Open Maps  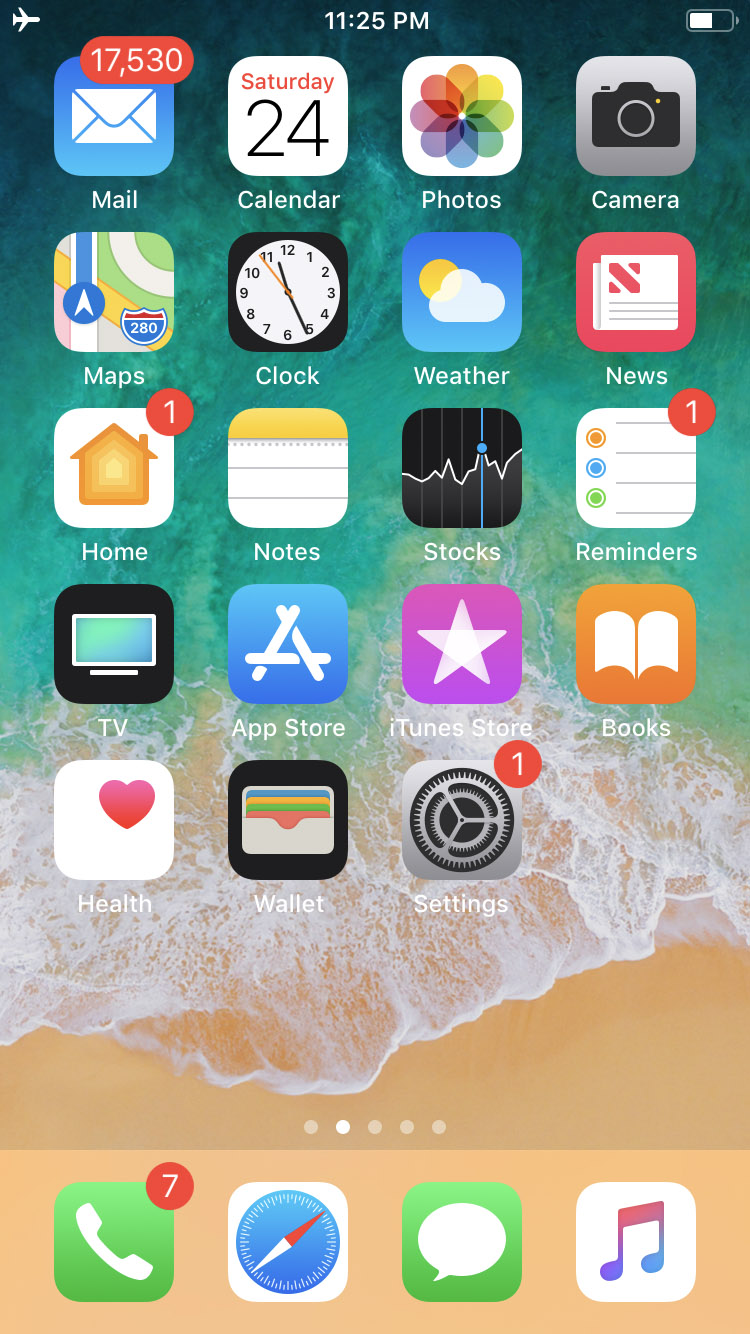[114, 292]
